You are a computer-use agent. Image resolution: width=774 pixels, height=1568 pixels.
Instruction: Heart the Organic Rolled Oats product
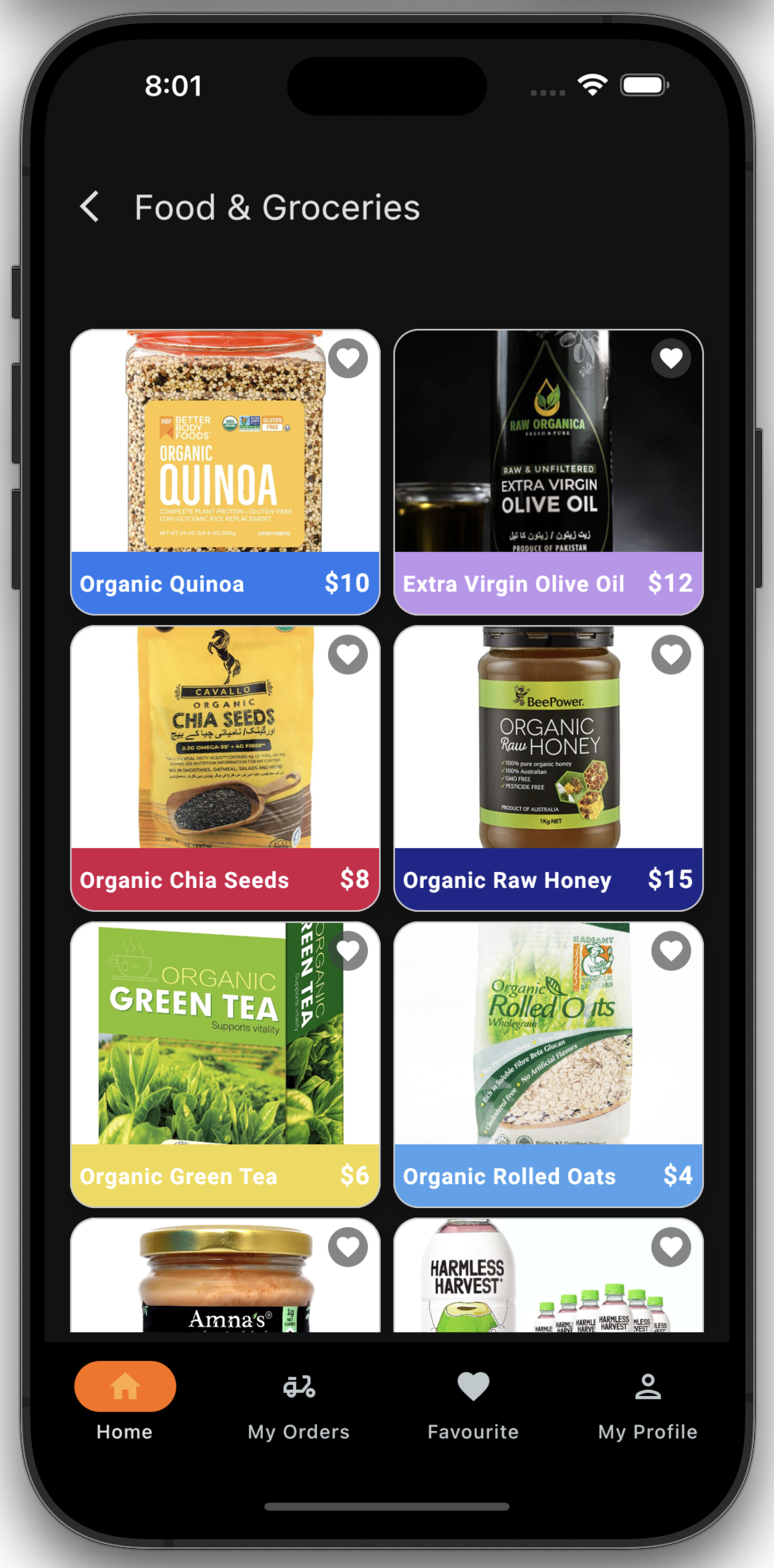(x=671, y=951)
